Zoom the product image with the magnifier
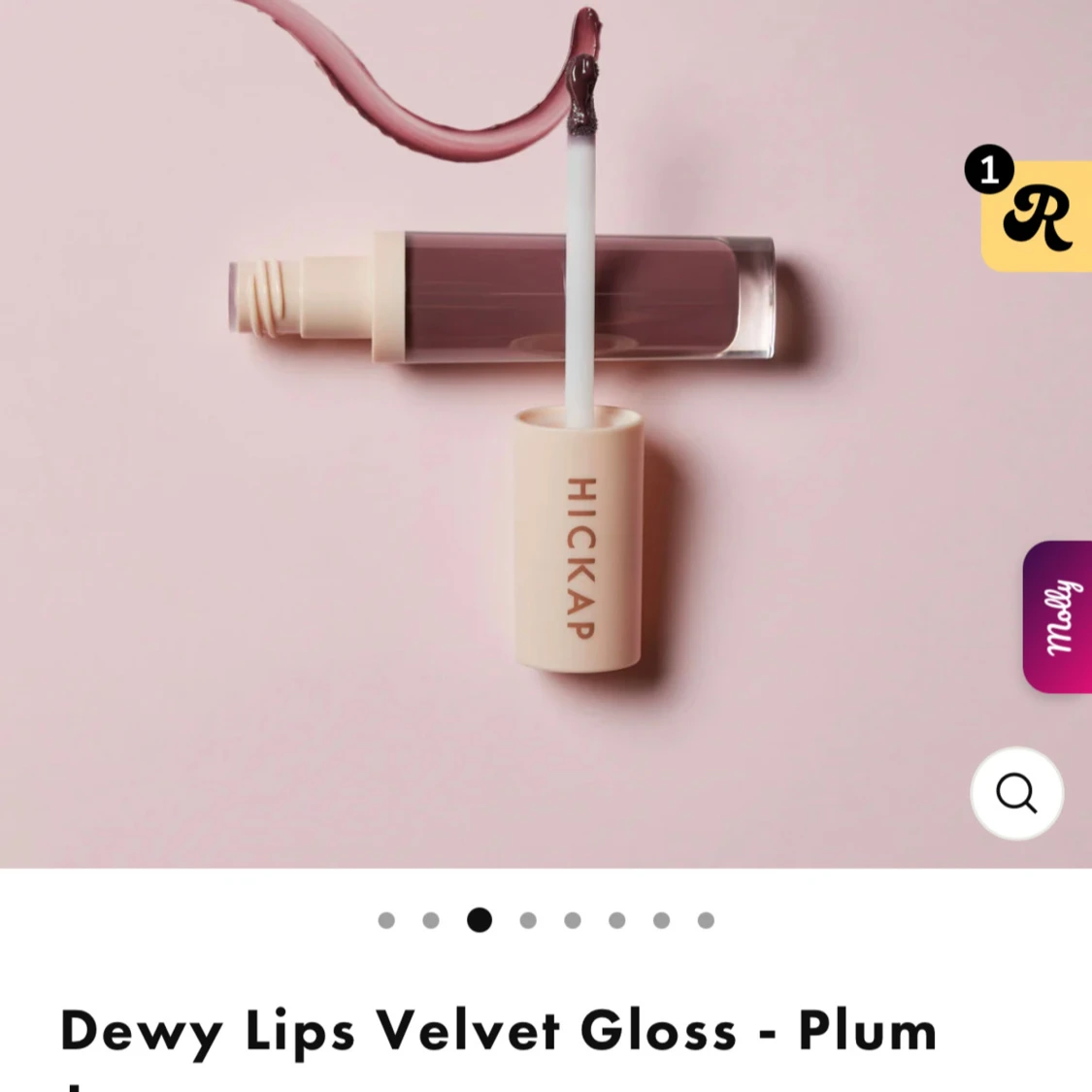1092x1092 pixels. tap(1016, 794)
